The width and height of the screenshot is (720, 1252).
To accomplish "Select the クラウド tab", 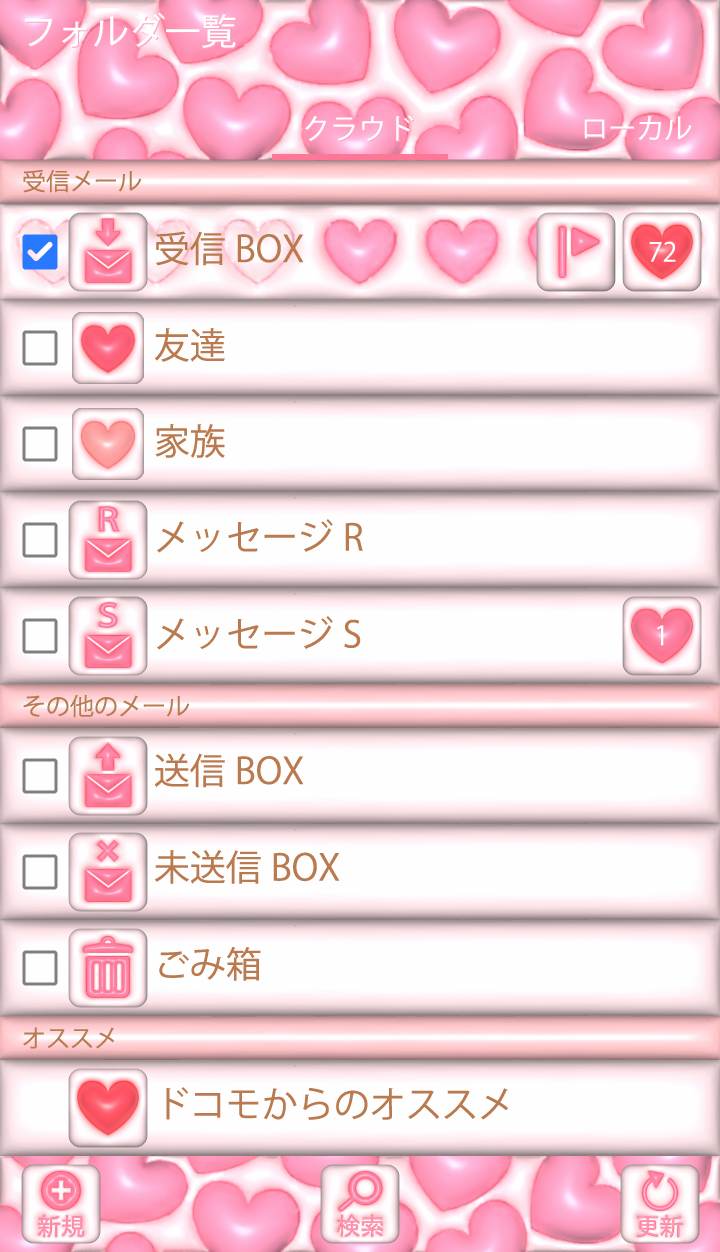I will point(359,128).
